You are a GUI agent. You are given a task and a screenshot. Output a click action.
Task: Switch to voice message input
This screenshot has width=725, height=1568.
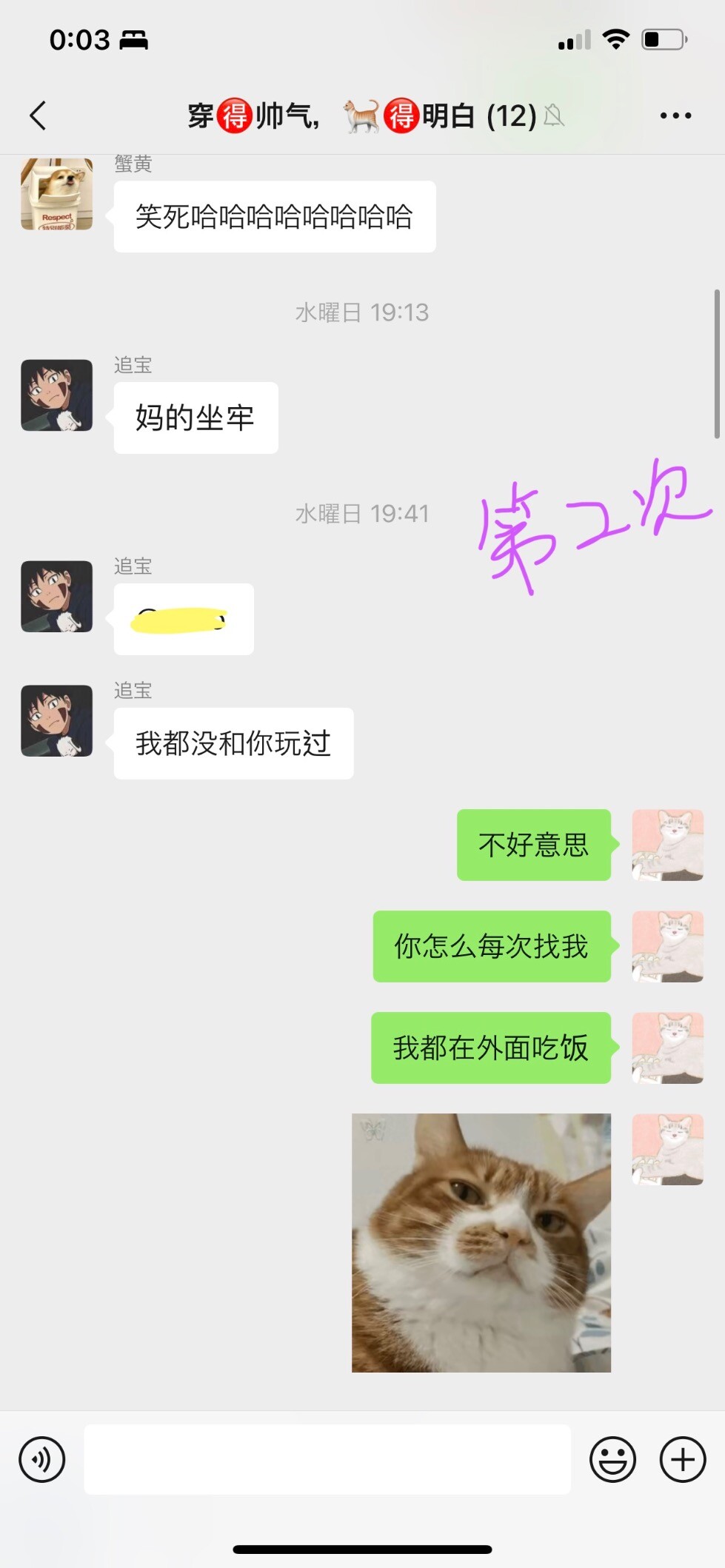[42, 1459]
